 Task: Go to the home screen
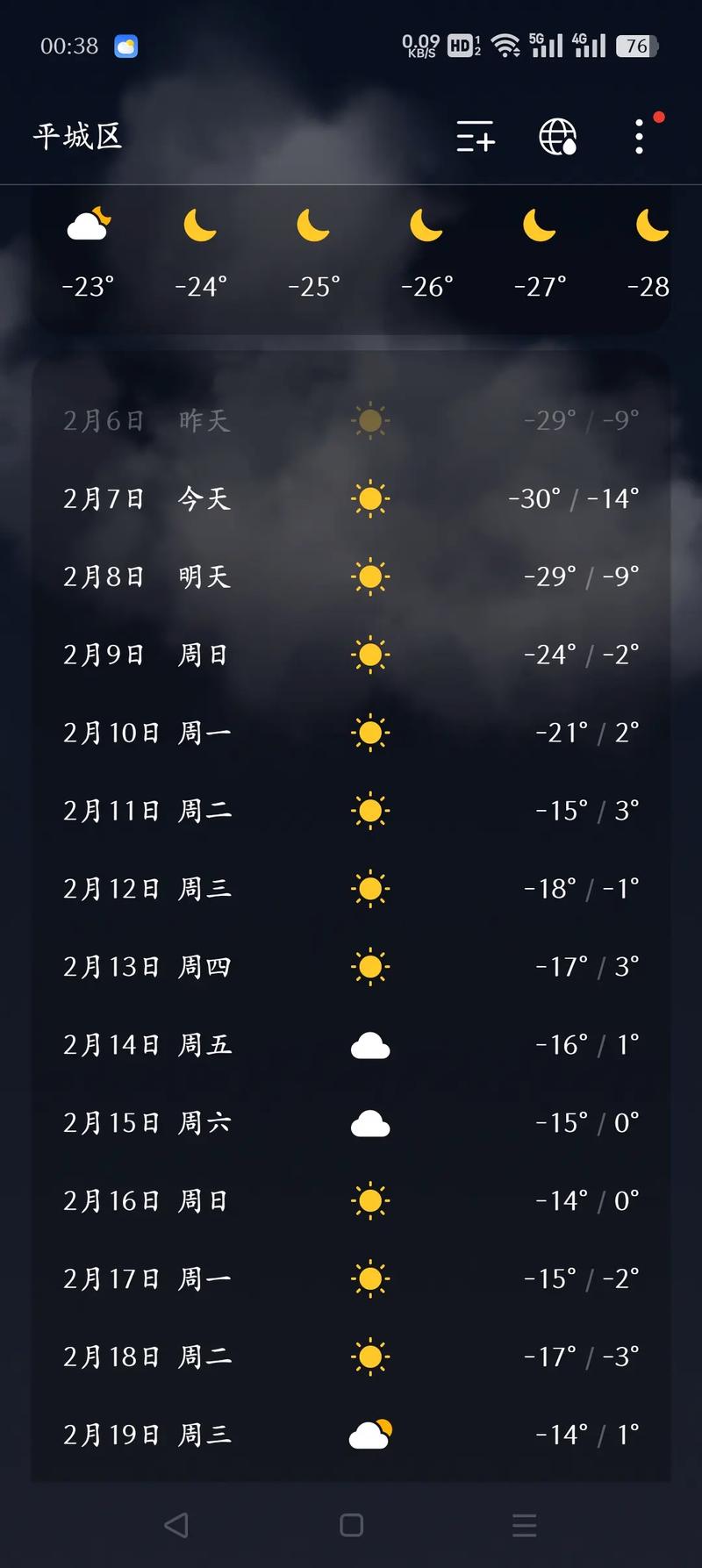(351, 1525)
